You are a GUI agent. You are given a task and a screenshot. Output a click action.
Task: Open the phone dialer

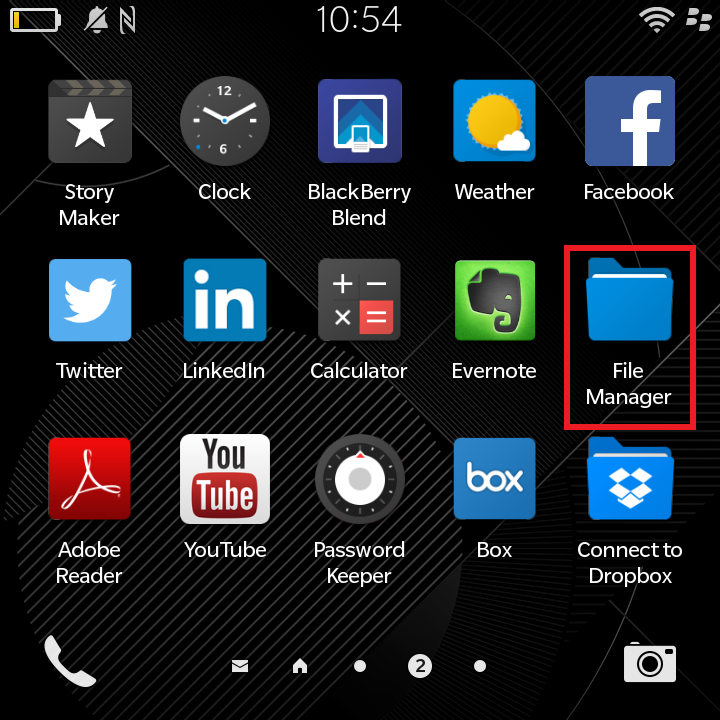coord(70,661)
